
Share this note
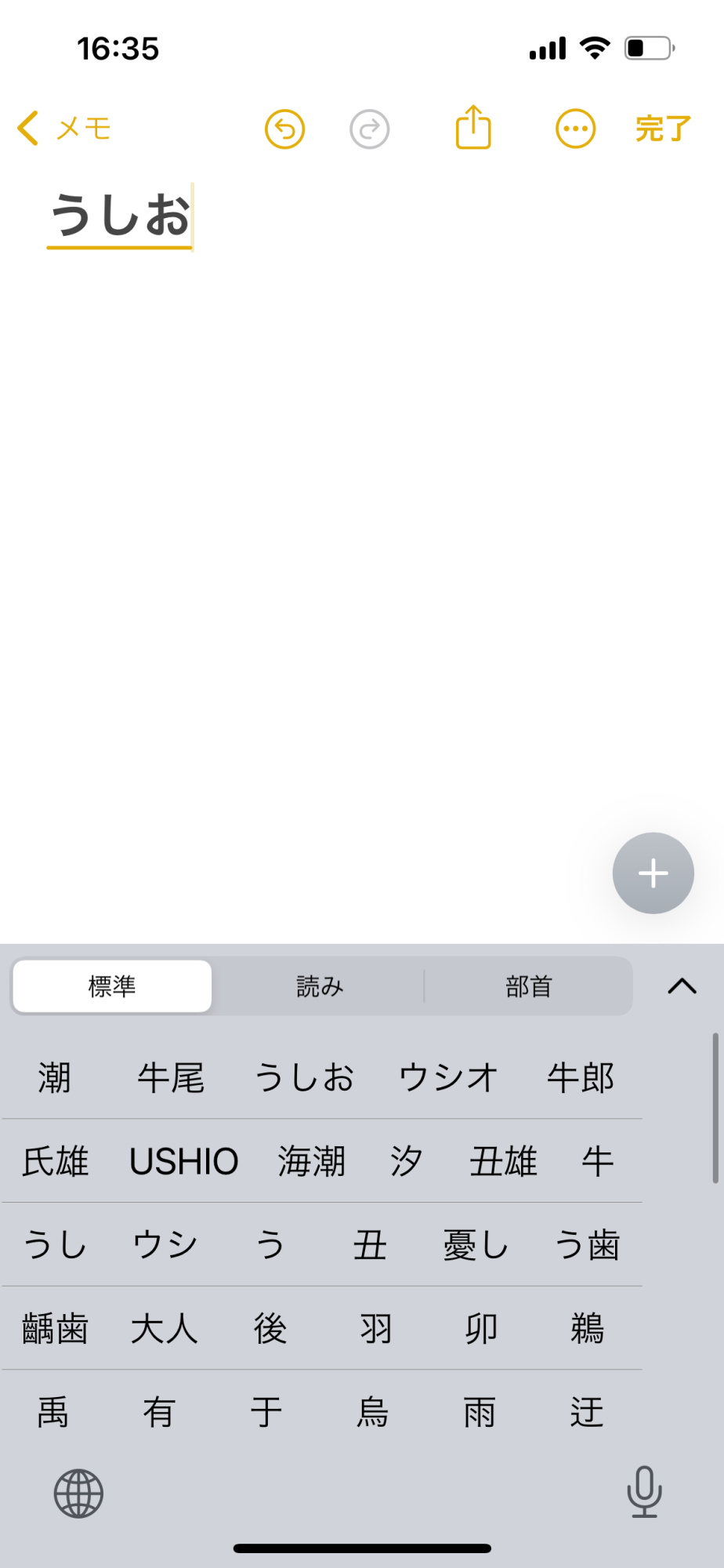coord(473,127)
